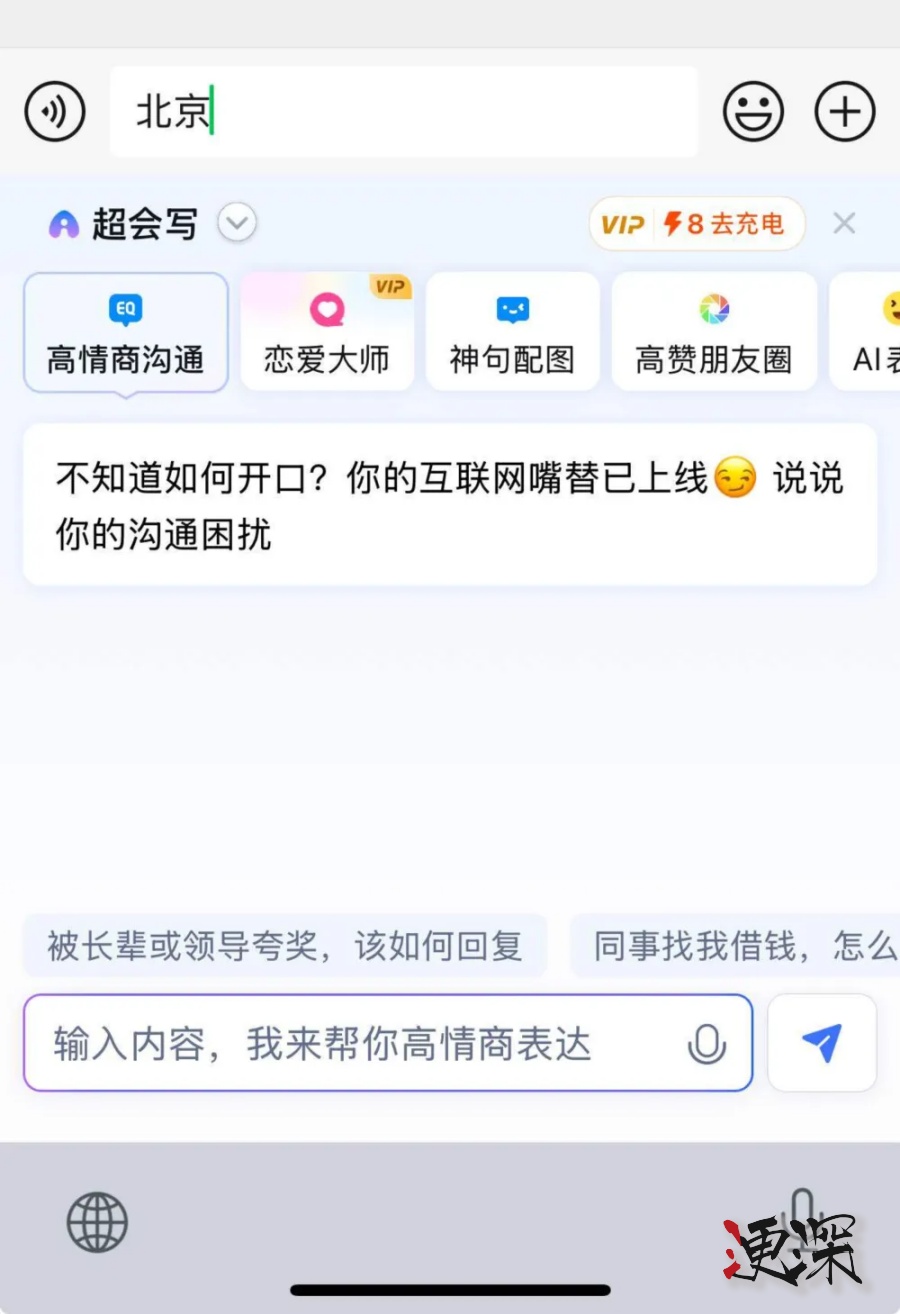Open the 神句配图 feature

click(512, 332)
